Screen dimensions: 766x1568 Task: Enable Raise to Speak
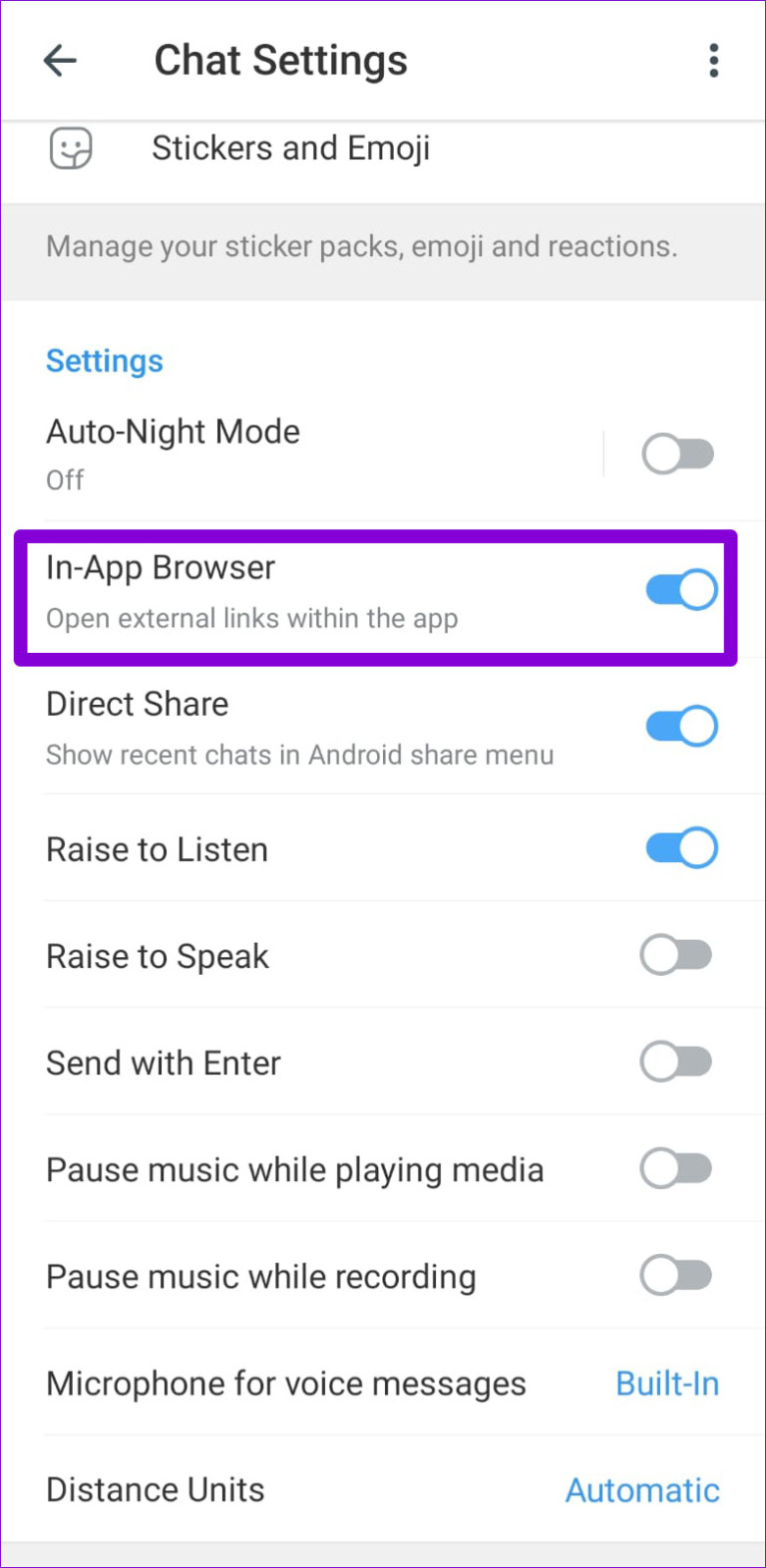tap(676, 955)
